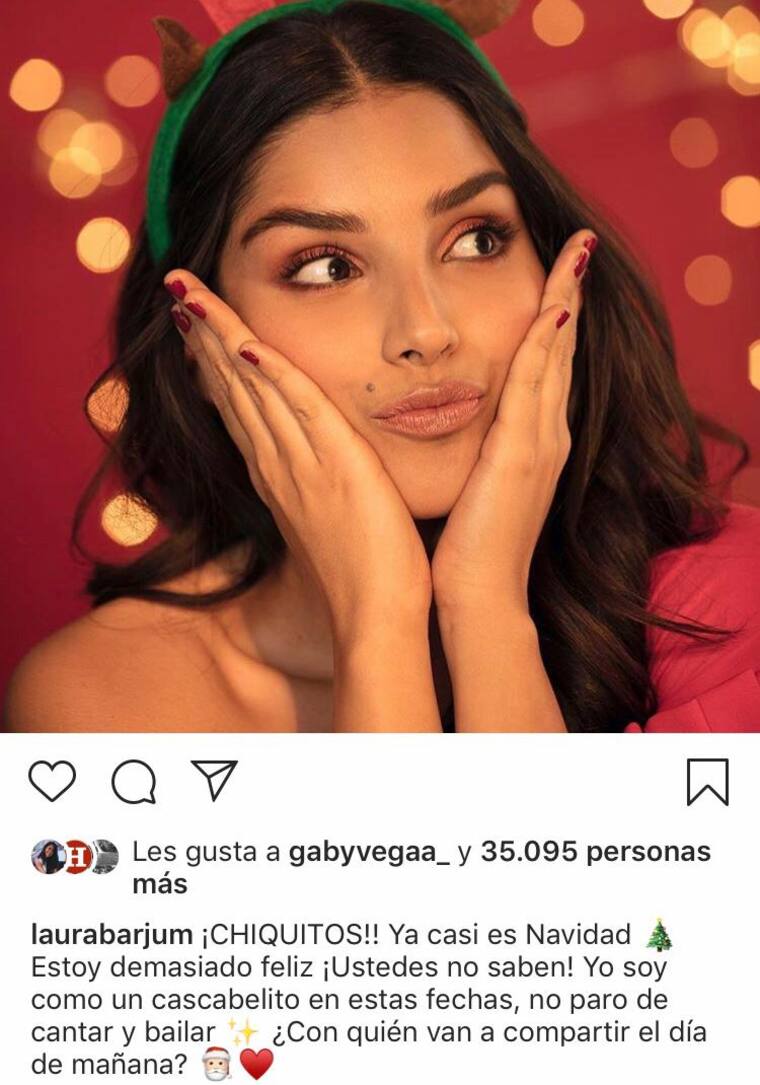The width and height of the screenshot is (760, 1085).
Task: Like laurabarjum's Christmas post
Action: click(52, 781)
